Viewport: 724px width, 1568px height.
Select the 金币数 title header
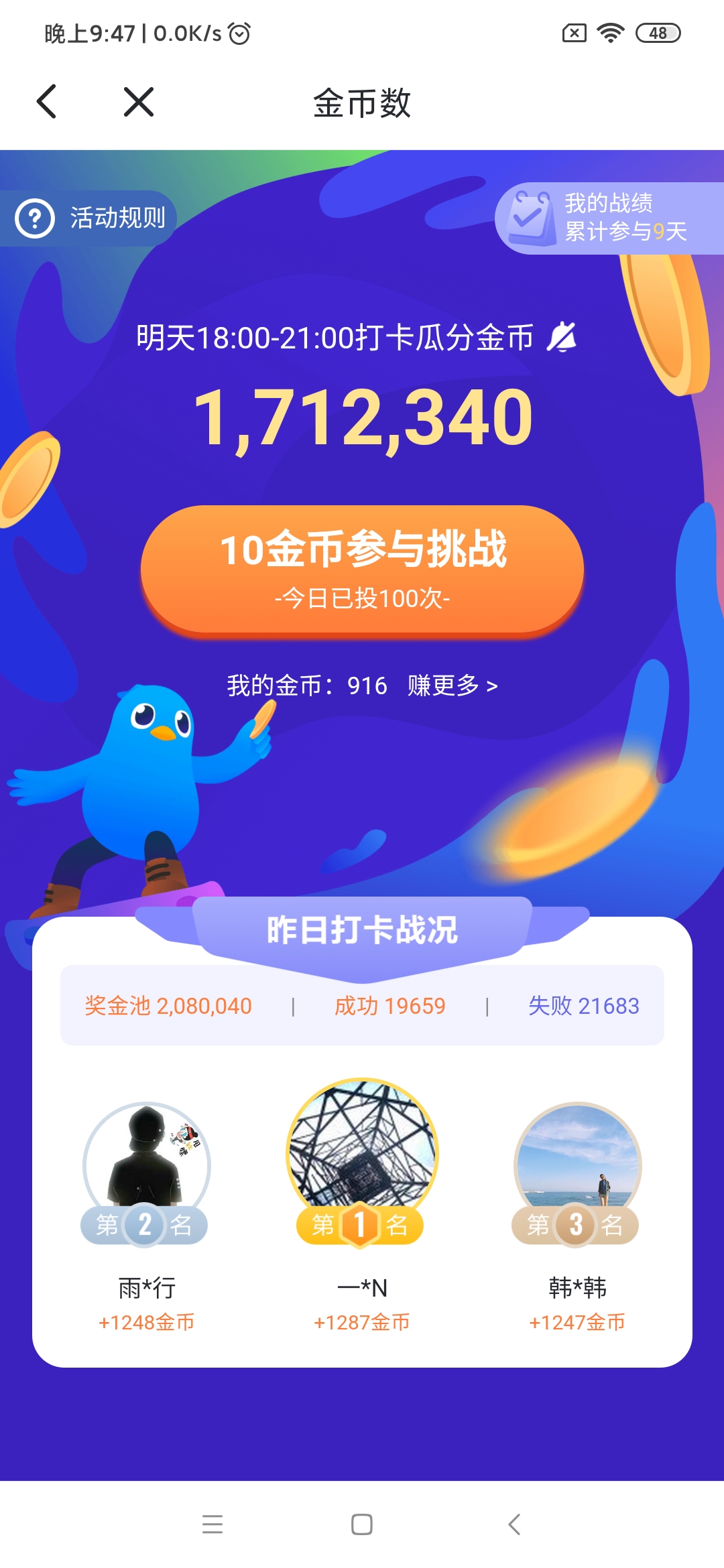coord(362,104)
